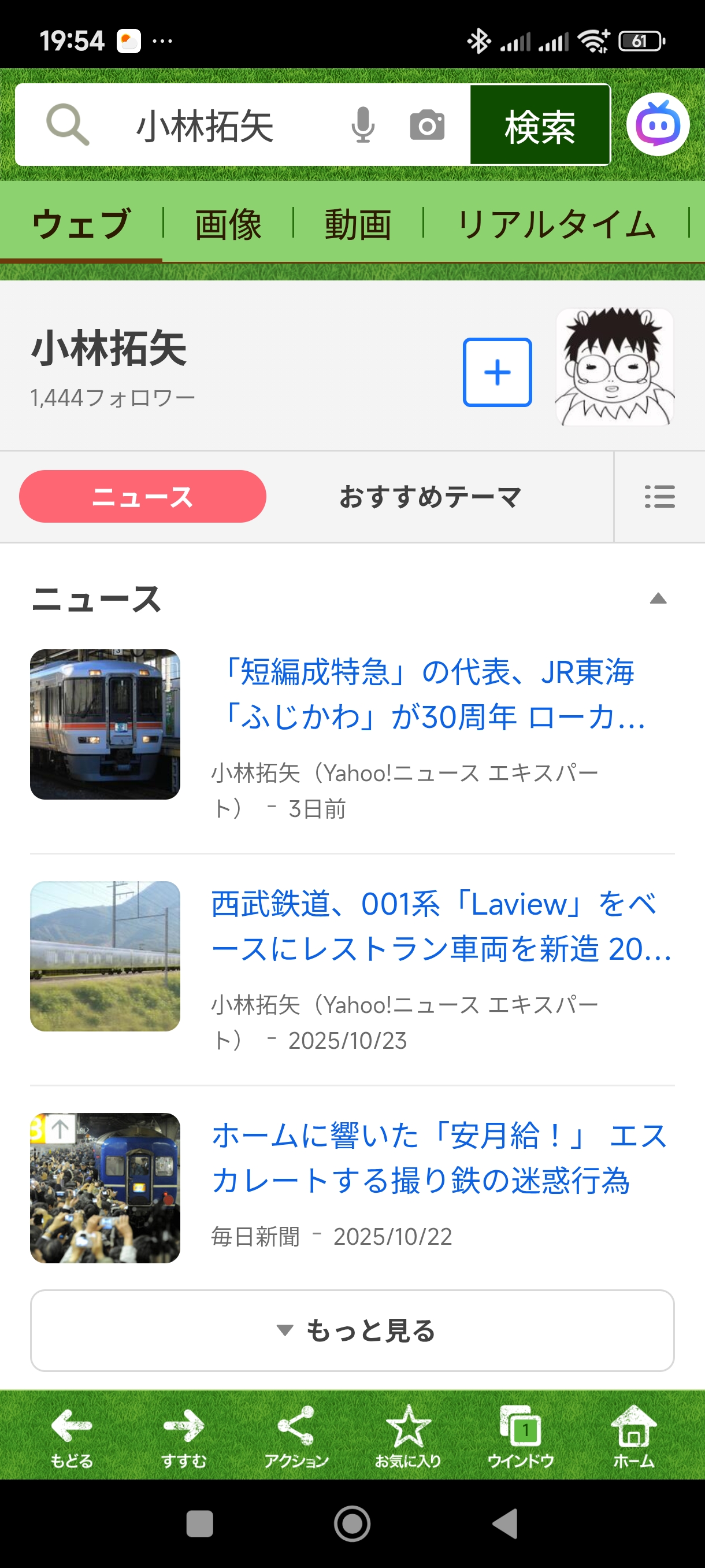Open the アクション share menu
Screen dimensions: 705x1568
[296, 1434]
